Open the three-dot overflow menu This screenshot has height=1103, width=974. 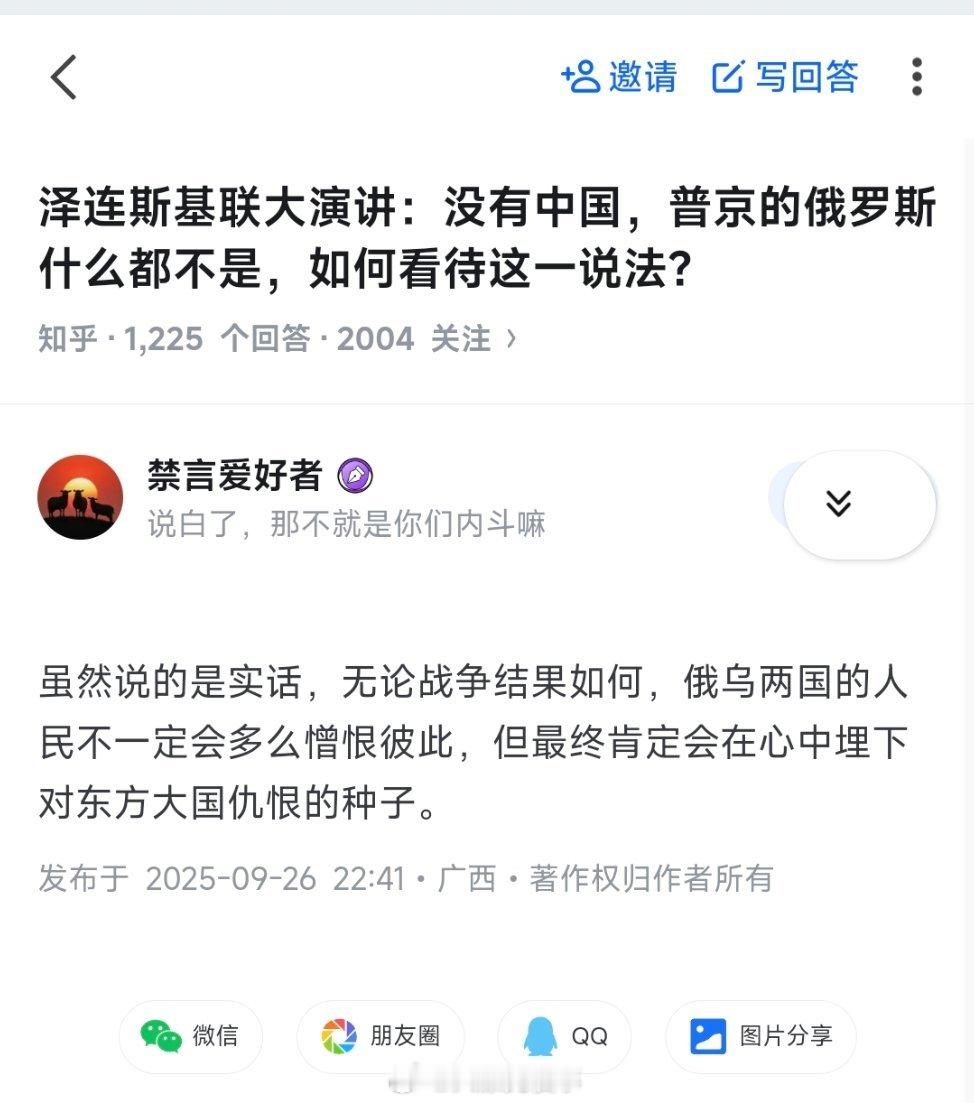(x=916, y=78)
